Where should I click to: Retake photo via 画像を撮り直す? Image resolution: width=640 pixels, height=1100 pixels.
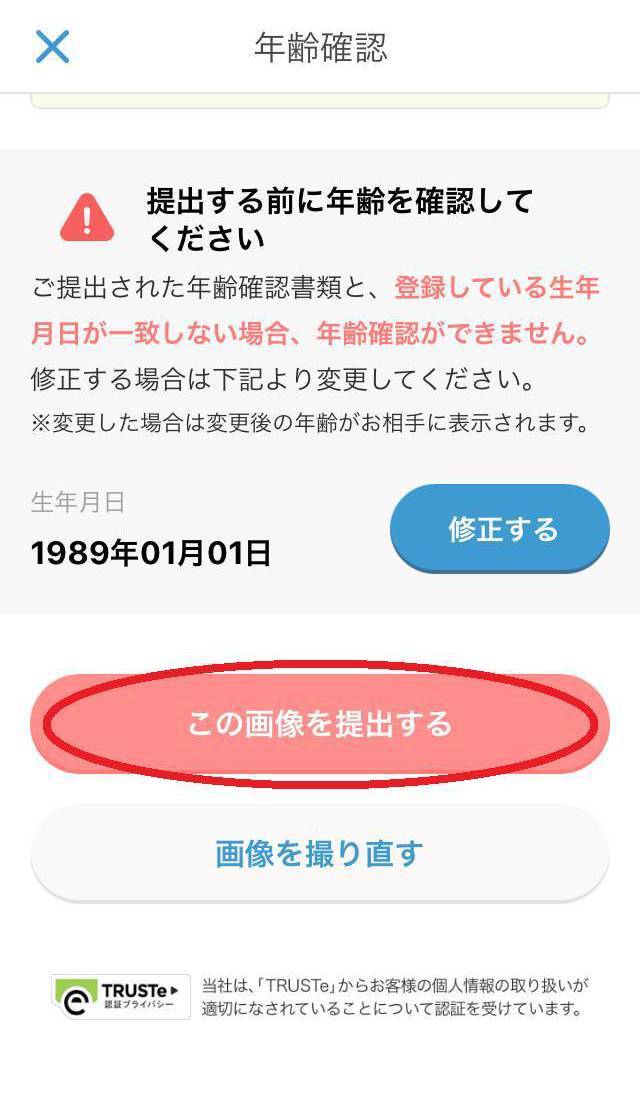(320, 853)
